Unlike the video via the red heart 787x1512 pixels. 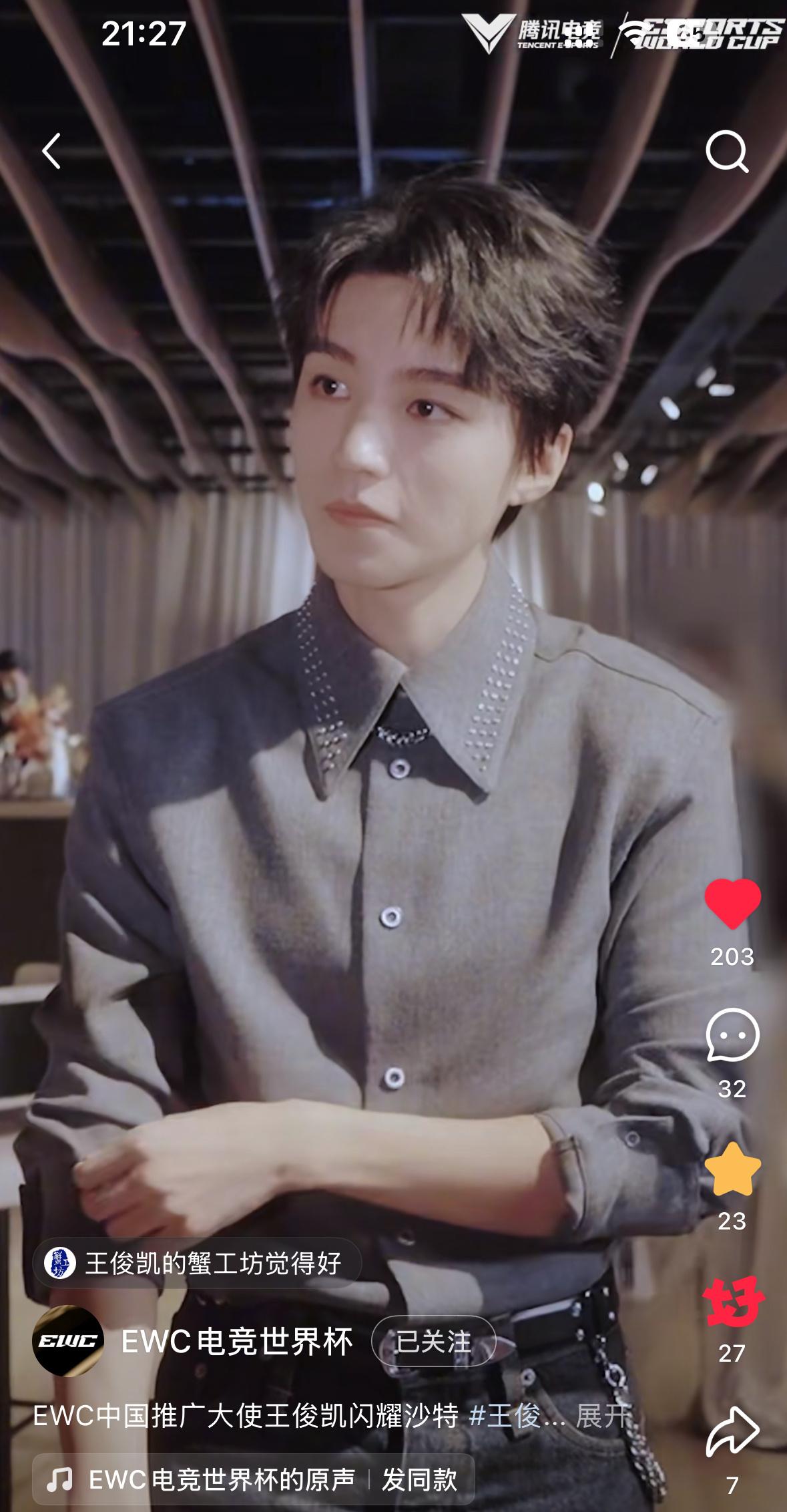[x=732, y=904]
